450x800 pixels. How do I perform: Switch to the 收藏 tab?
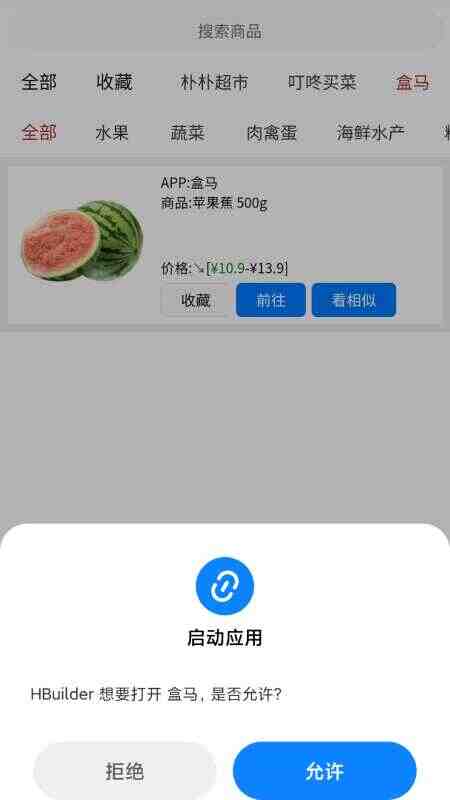(114, 82)
